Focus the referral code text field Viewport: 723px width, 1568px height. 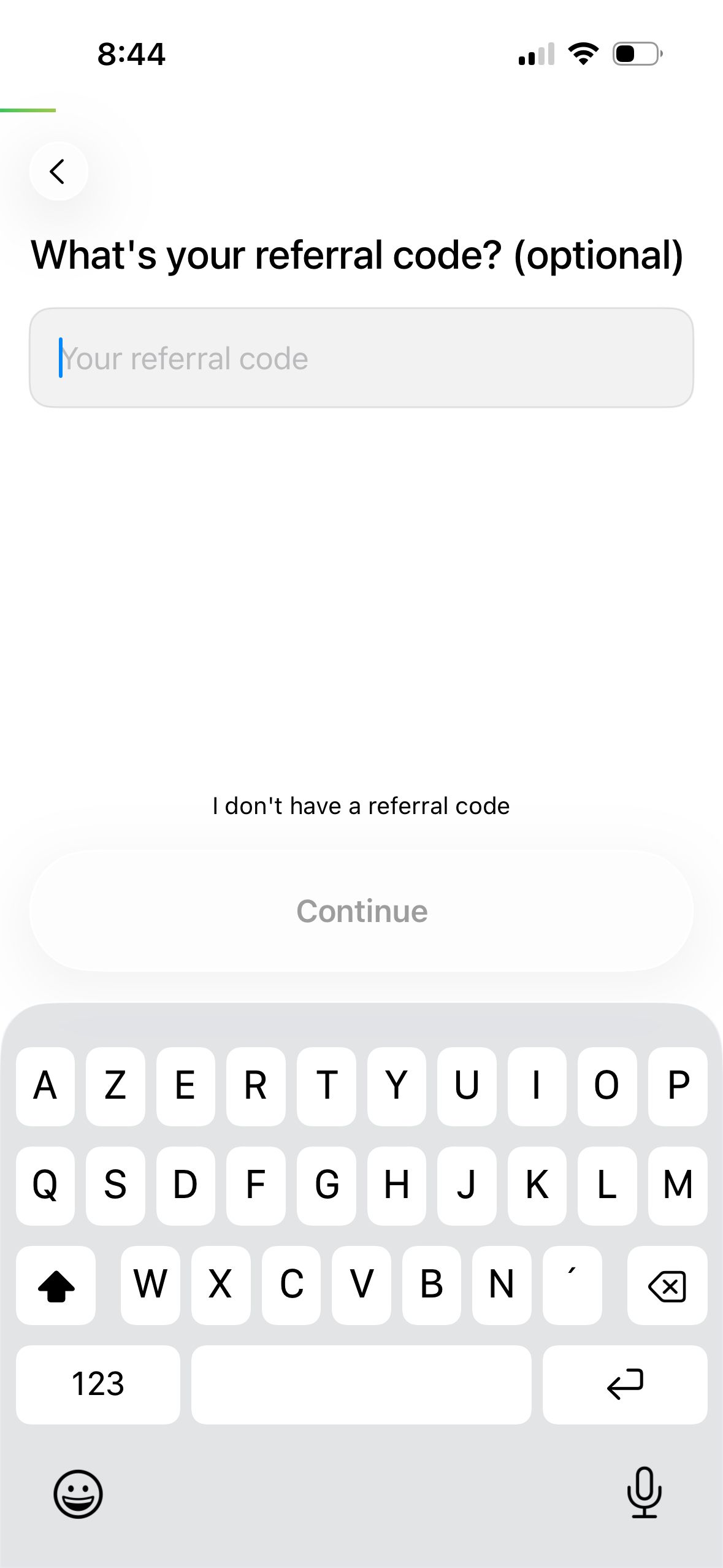pos(361,358)
